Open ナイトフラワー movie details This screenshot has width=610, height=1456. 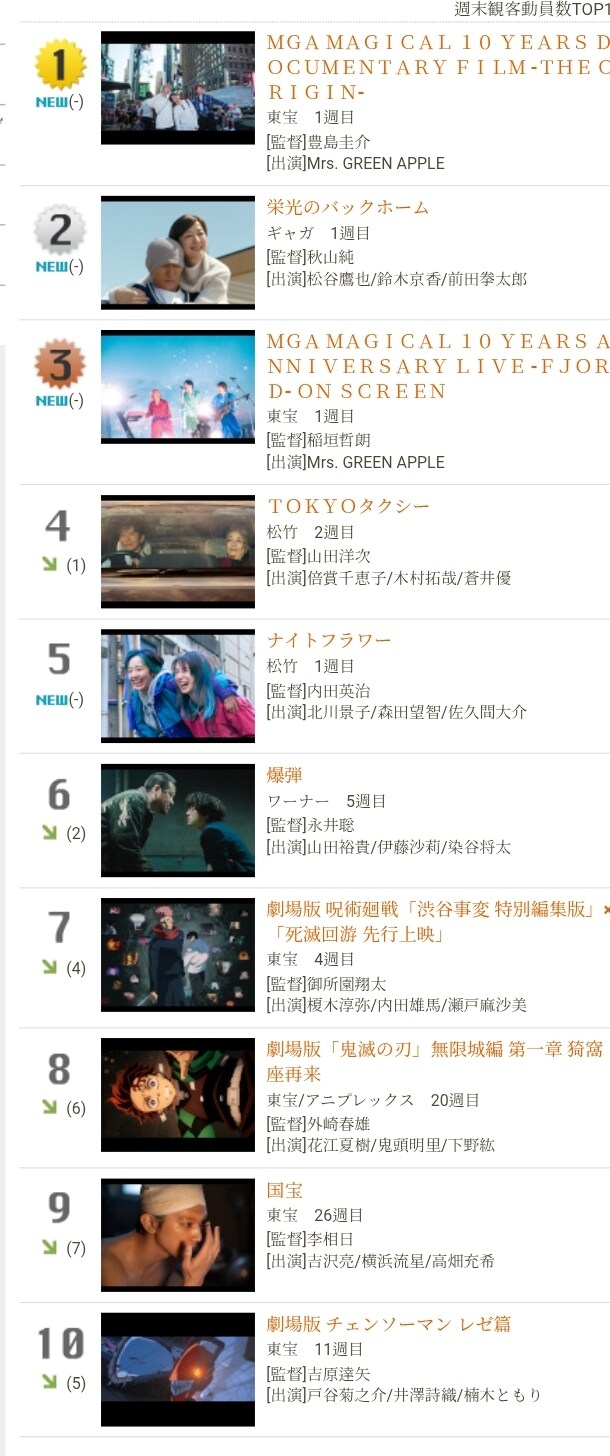329,640
